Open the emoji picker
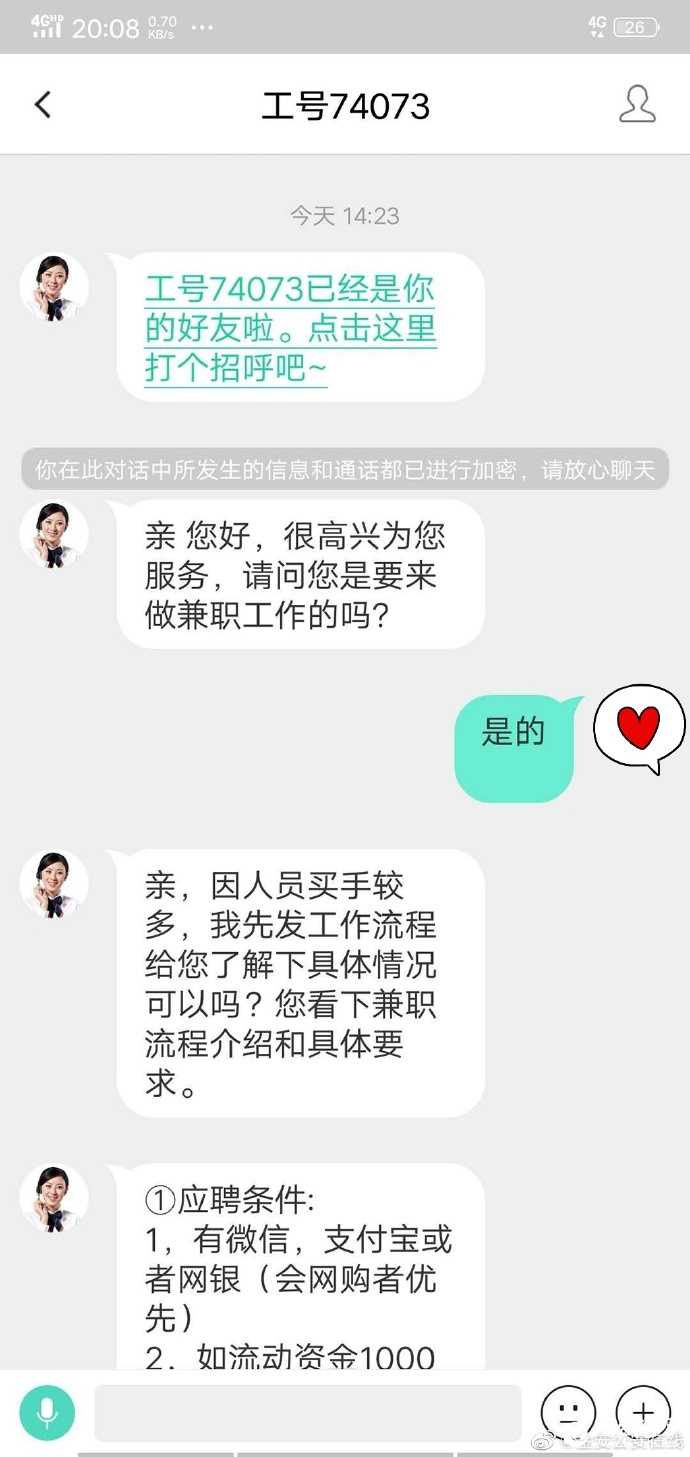 [568, 1412]
